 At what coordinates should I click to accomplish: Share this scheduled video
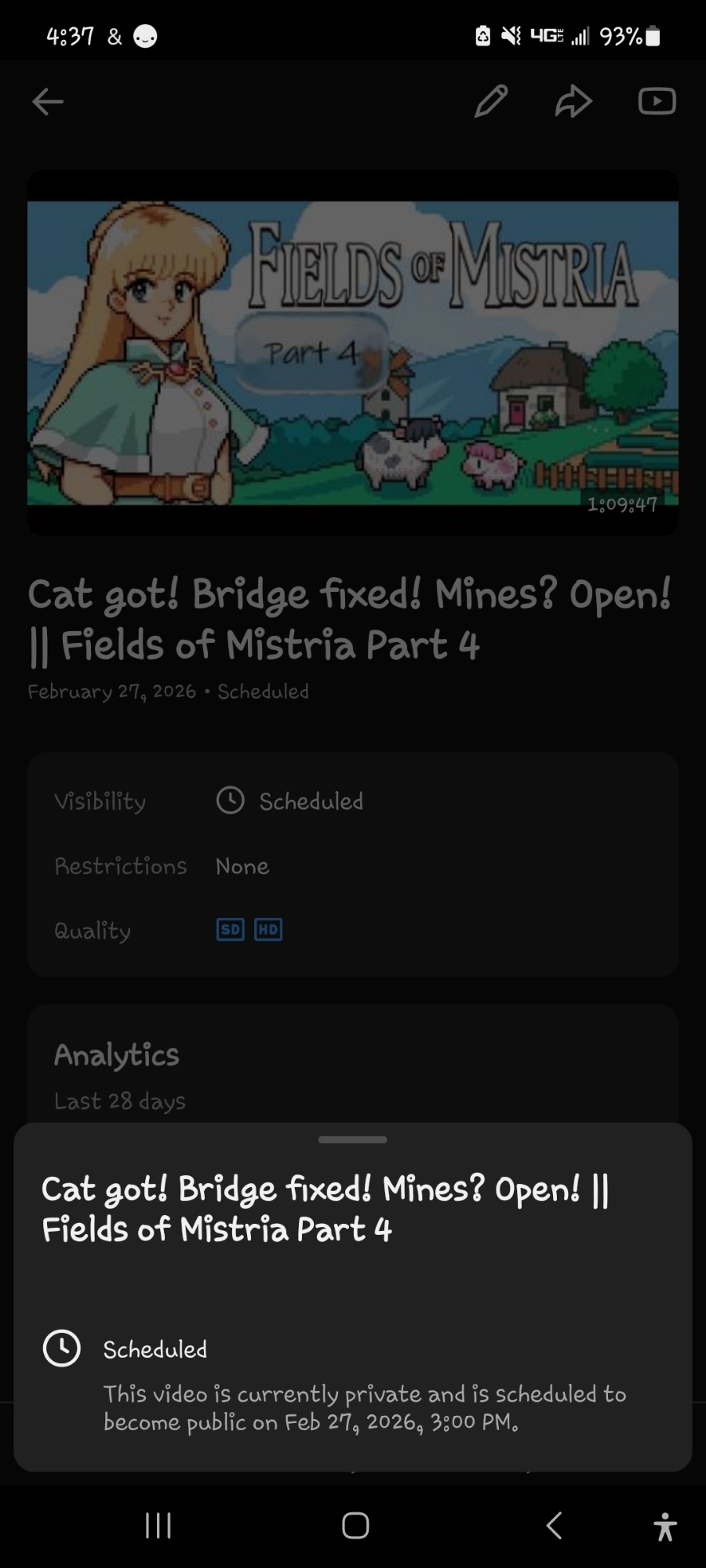tap(573, 101)
